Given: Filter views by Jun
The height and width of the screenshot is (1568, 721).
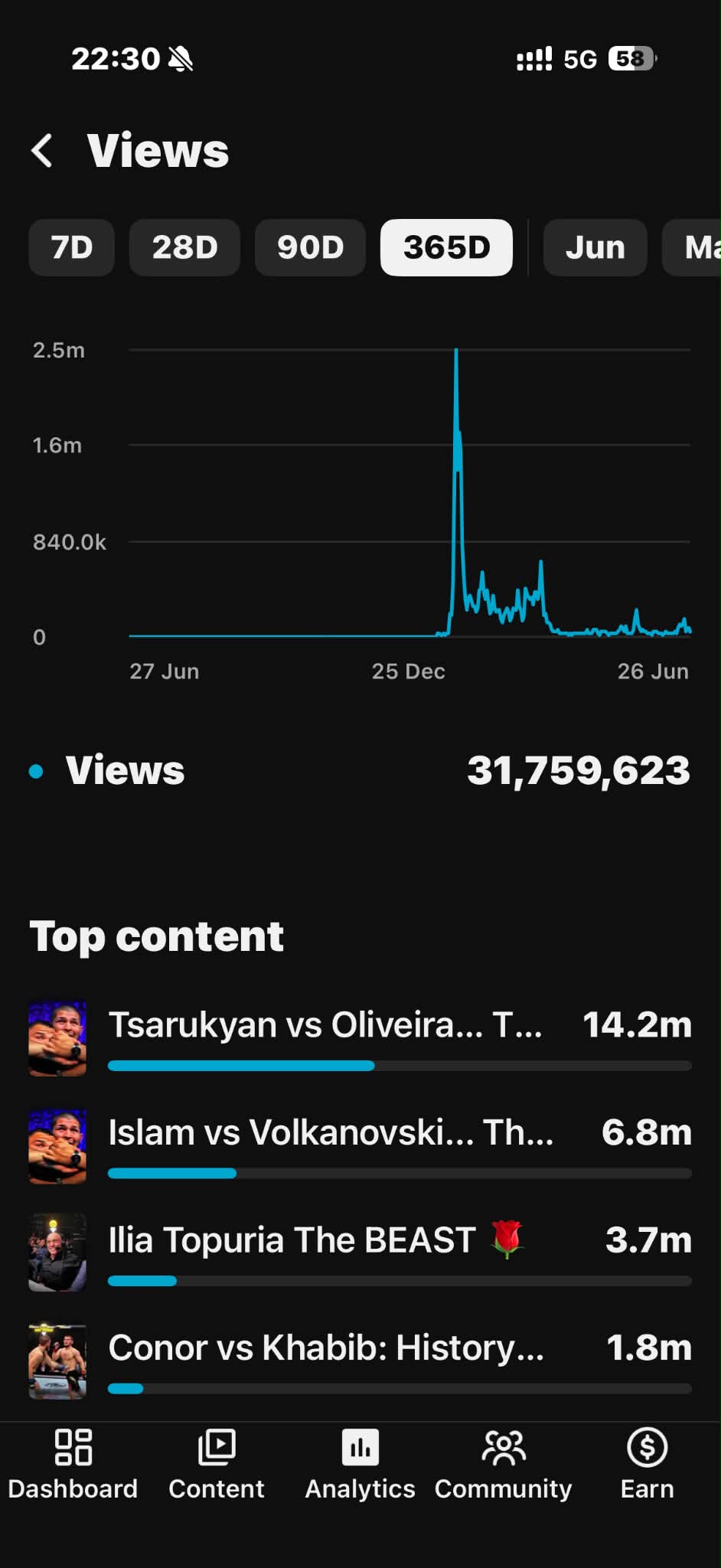Looking at the screenshot, I should [x=595, y=247].
